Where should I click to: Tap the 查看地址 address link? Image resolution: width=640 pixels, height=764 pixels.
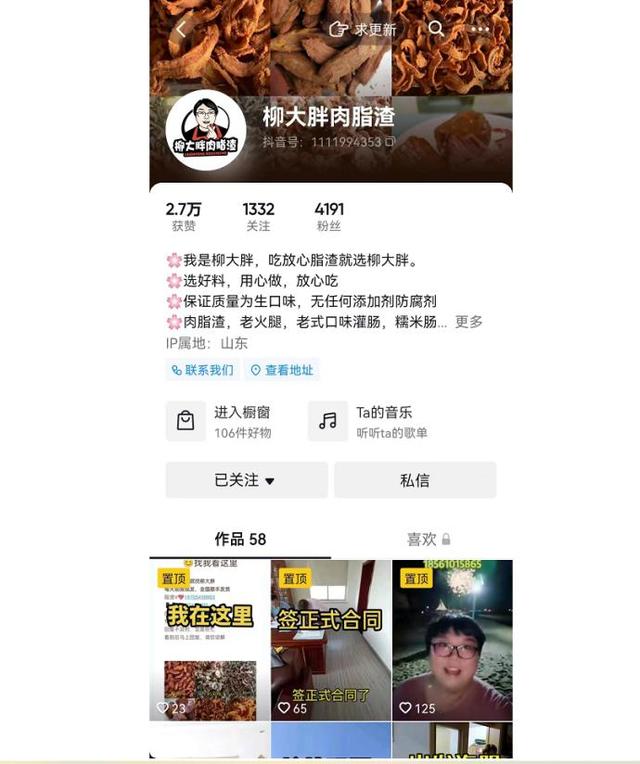(x=281, y=370)
